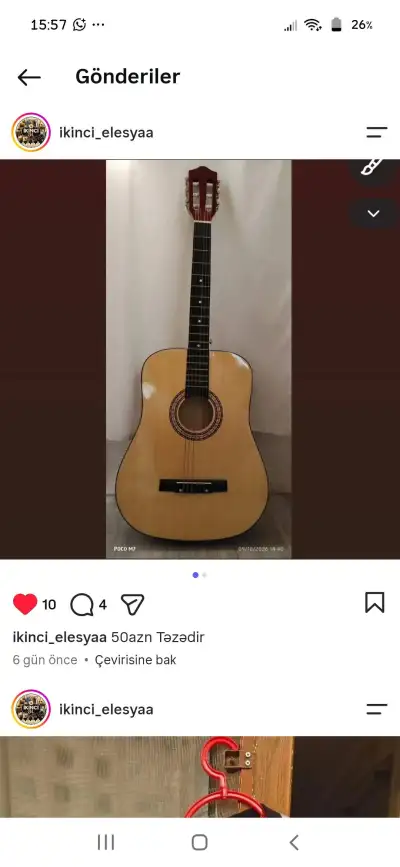The image size is (400, 867).
Task: Expand the chevron button on guitar photo
Action: pyautogui.click(x=373, y=213)
